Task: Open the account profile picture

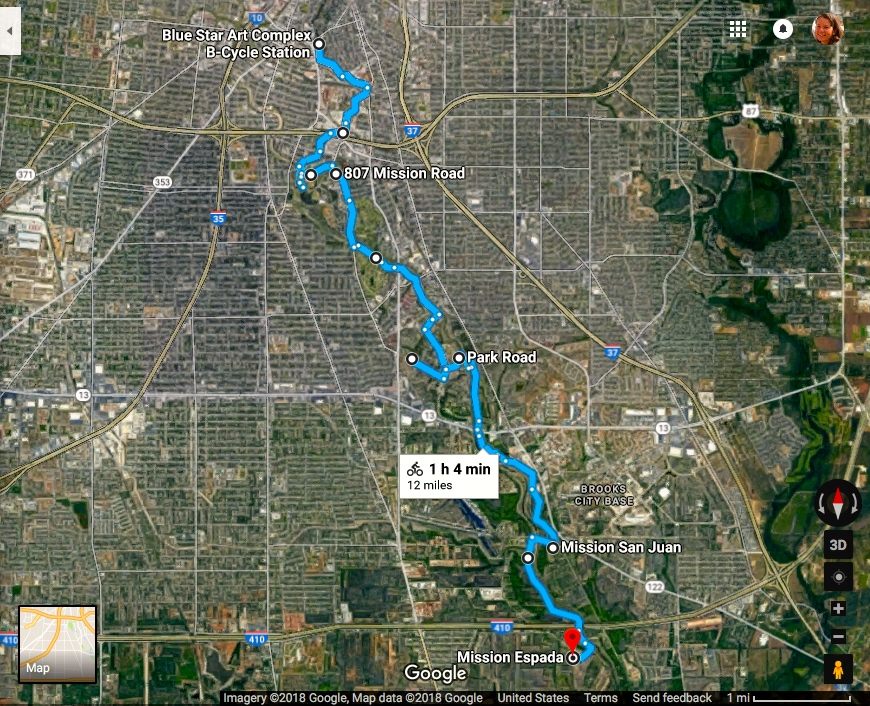Action: (826, 29)
